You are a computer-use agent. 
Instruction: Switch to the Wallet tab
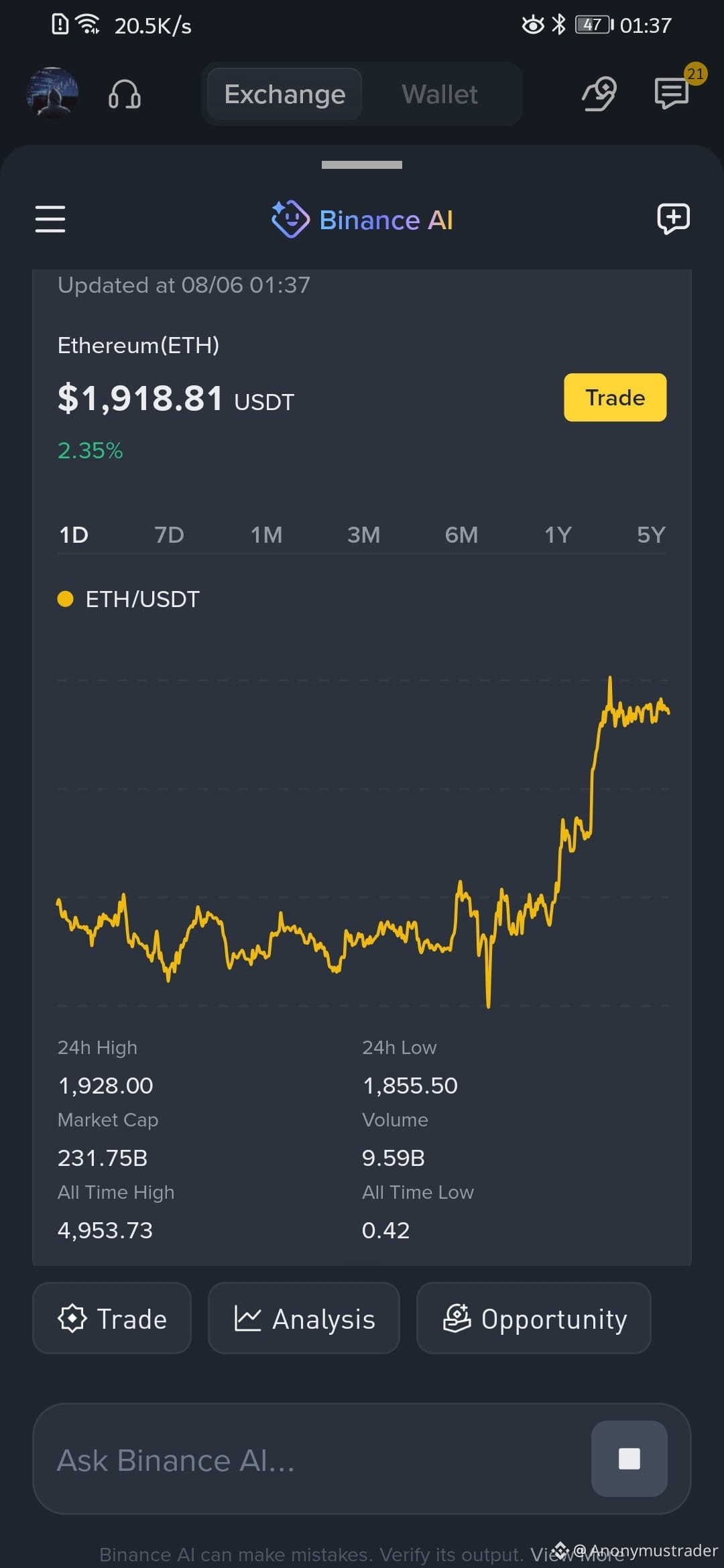click(x=440, y=94)
